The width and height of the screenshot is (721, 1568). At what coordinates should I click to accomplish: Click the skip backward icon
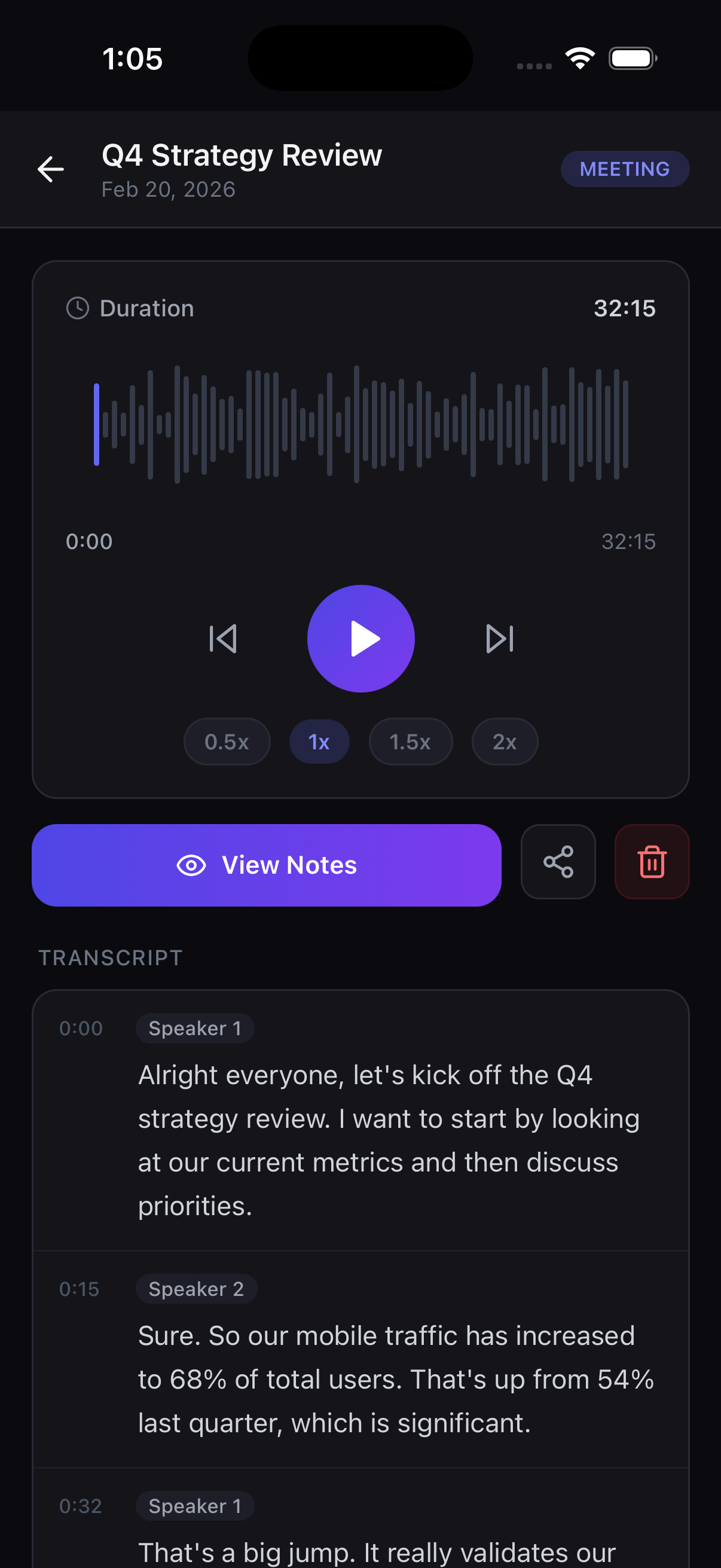[224, 638]
